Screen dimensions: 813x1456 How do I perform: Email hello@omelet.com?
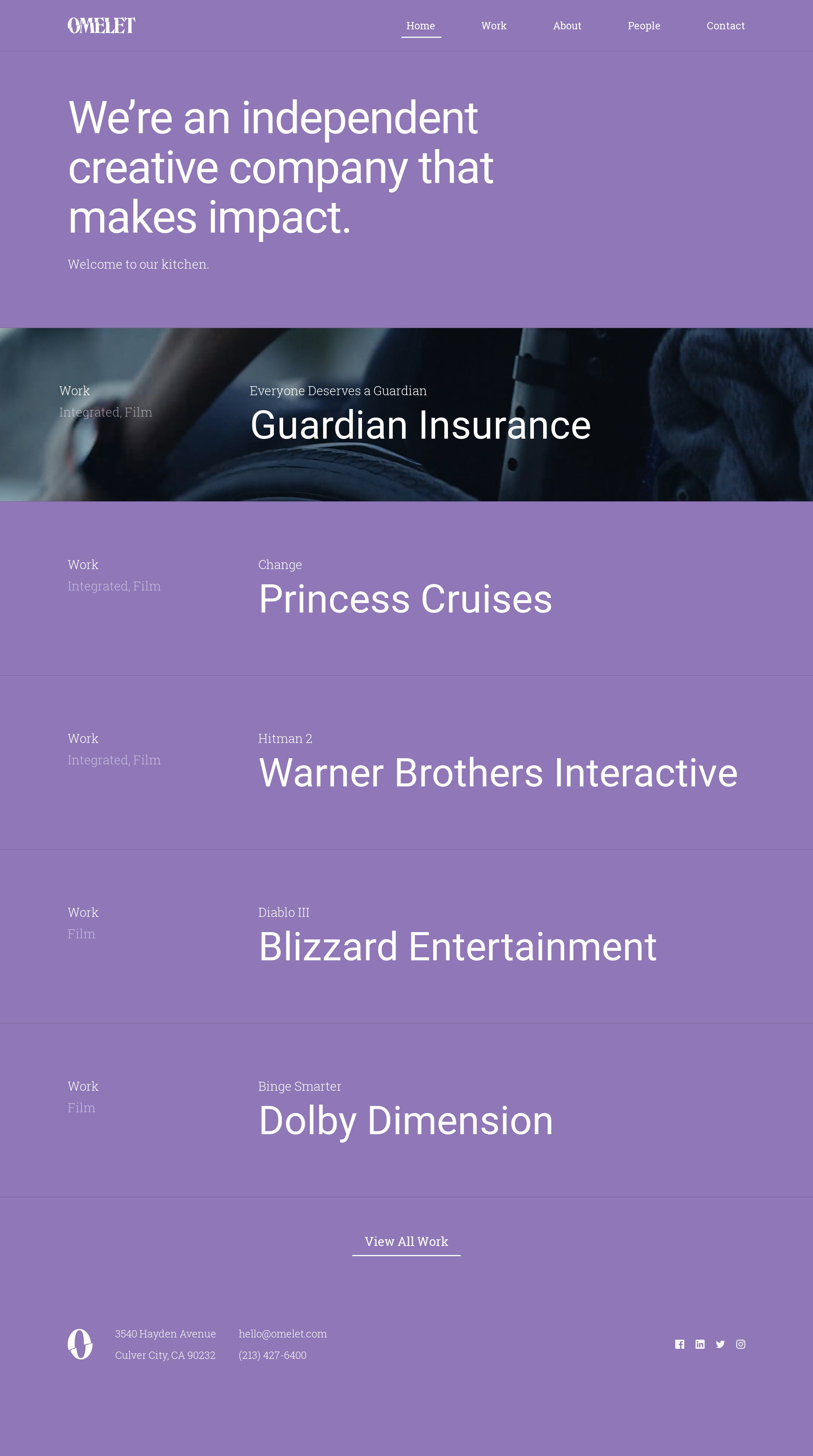tap(282, 1334)
